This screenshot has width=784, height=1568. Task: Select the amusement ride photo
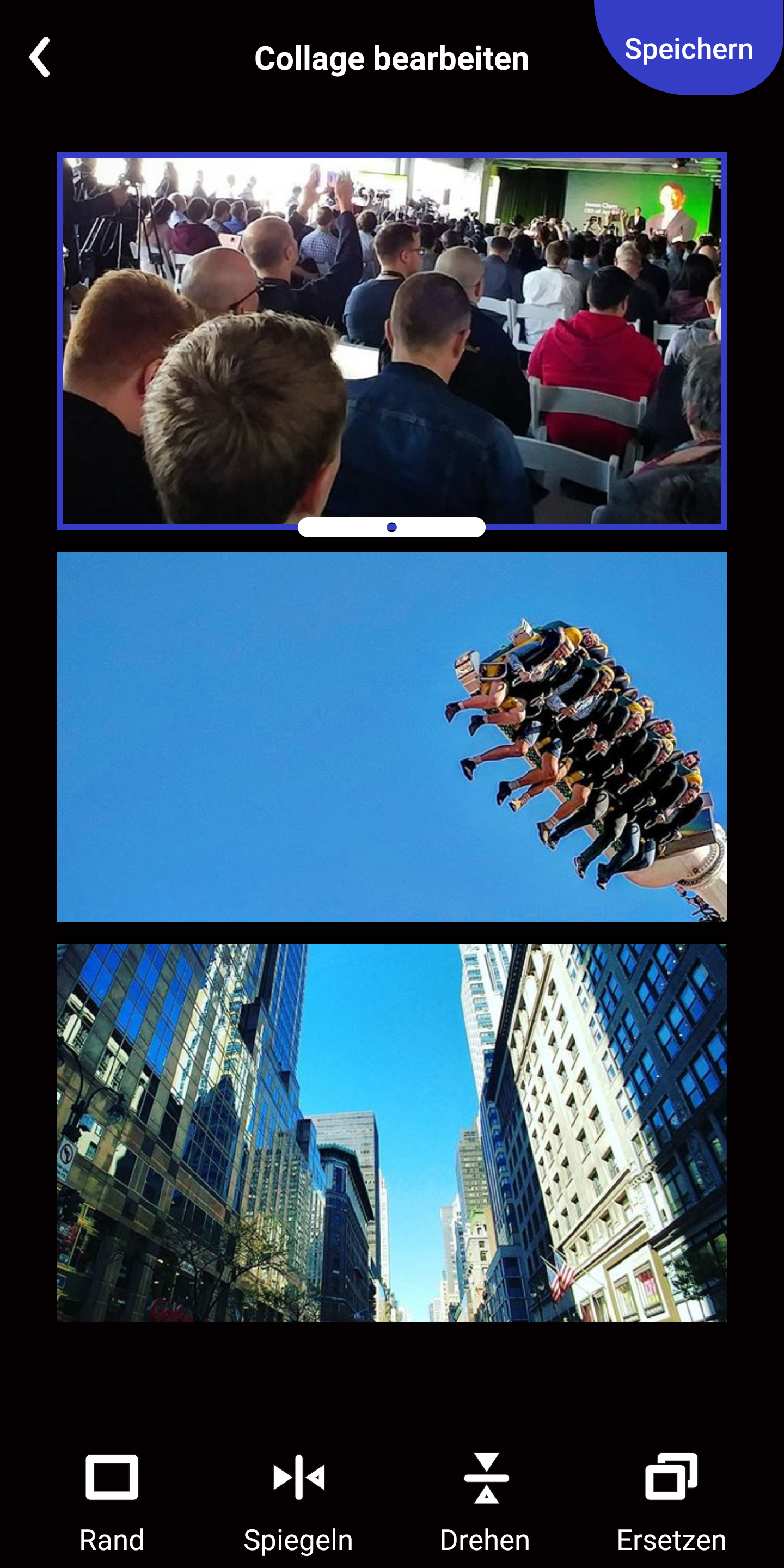(x=391, y=737)
